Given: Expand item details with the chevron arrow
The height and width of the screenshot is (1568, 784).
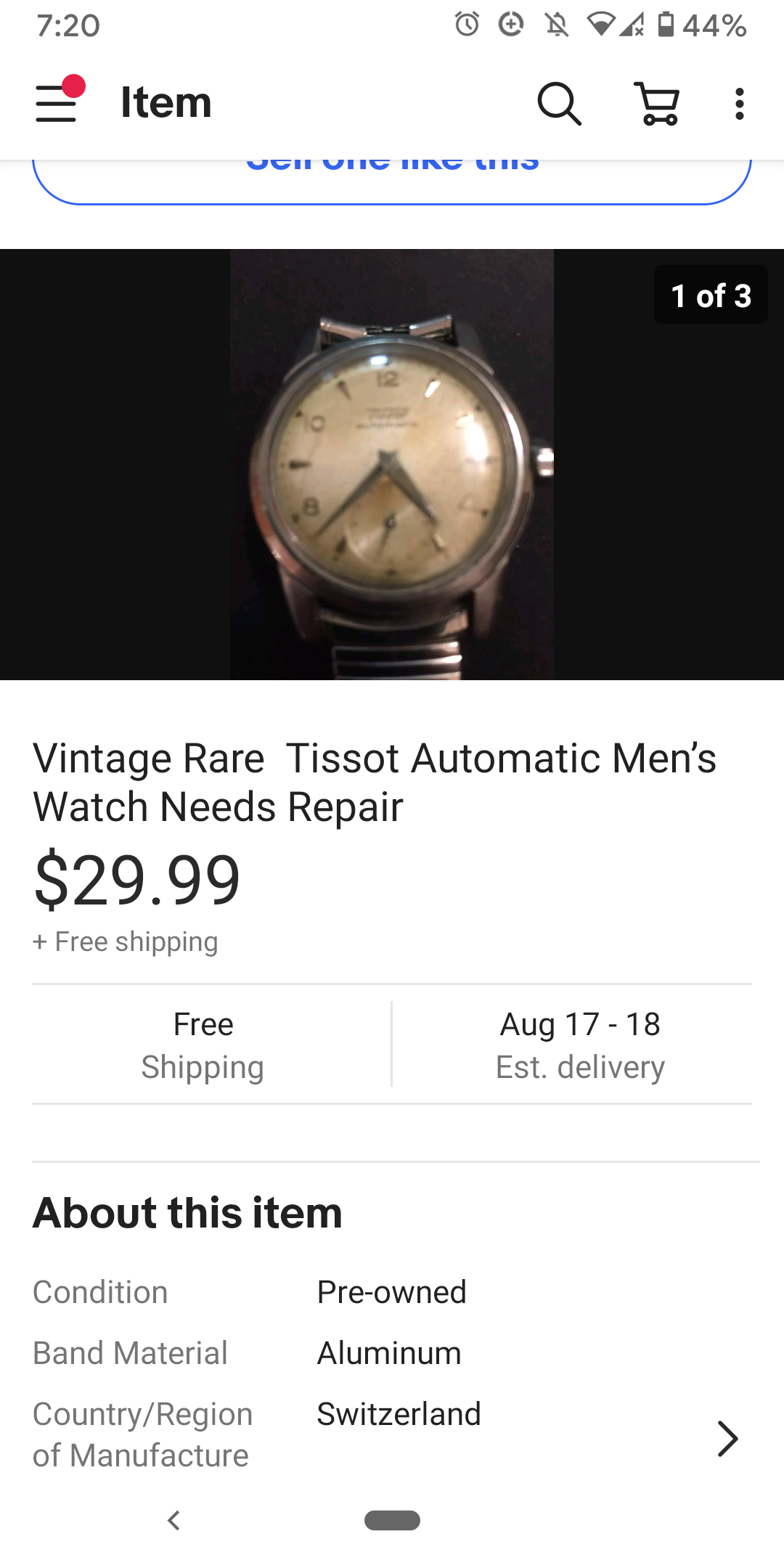Looking at the screenshot, I should coord(727,1439).
